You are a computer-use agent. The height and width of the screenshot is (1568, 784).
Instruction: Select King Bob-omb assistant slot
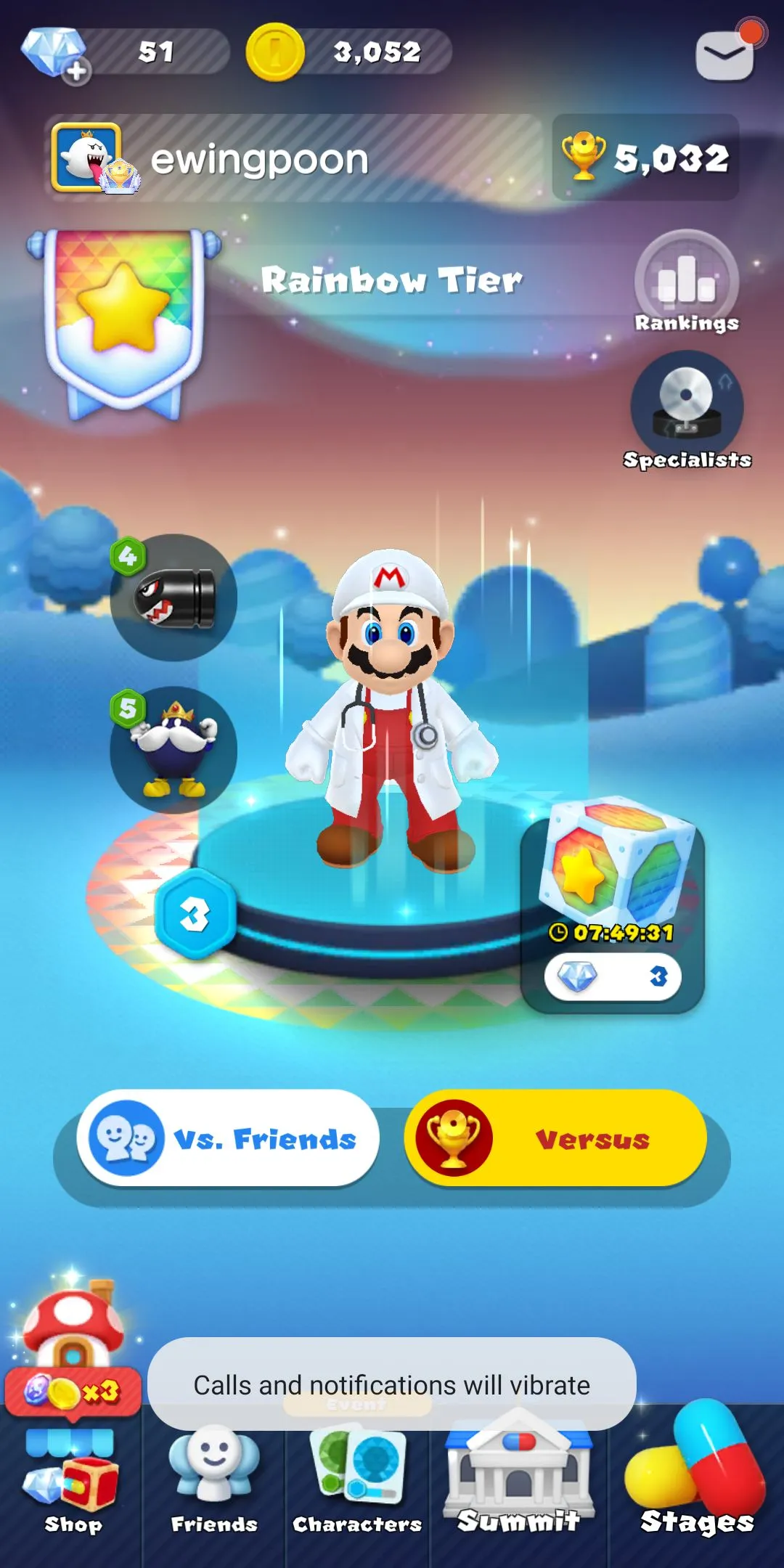click(174, 751)
